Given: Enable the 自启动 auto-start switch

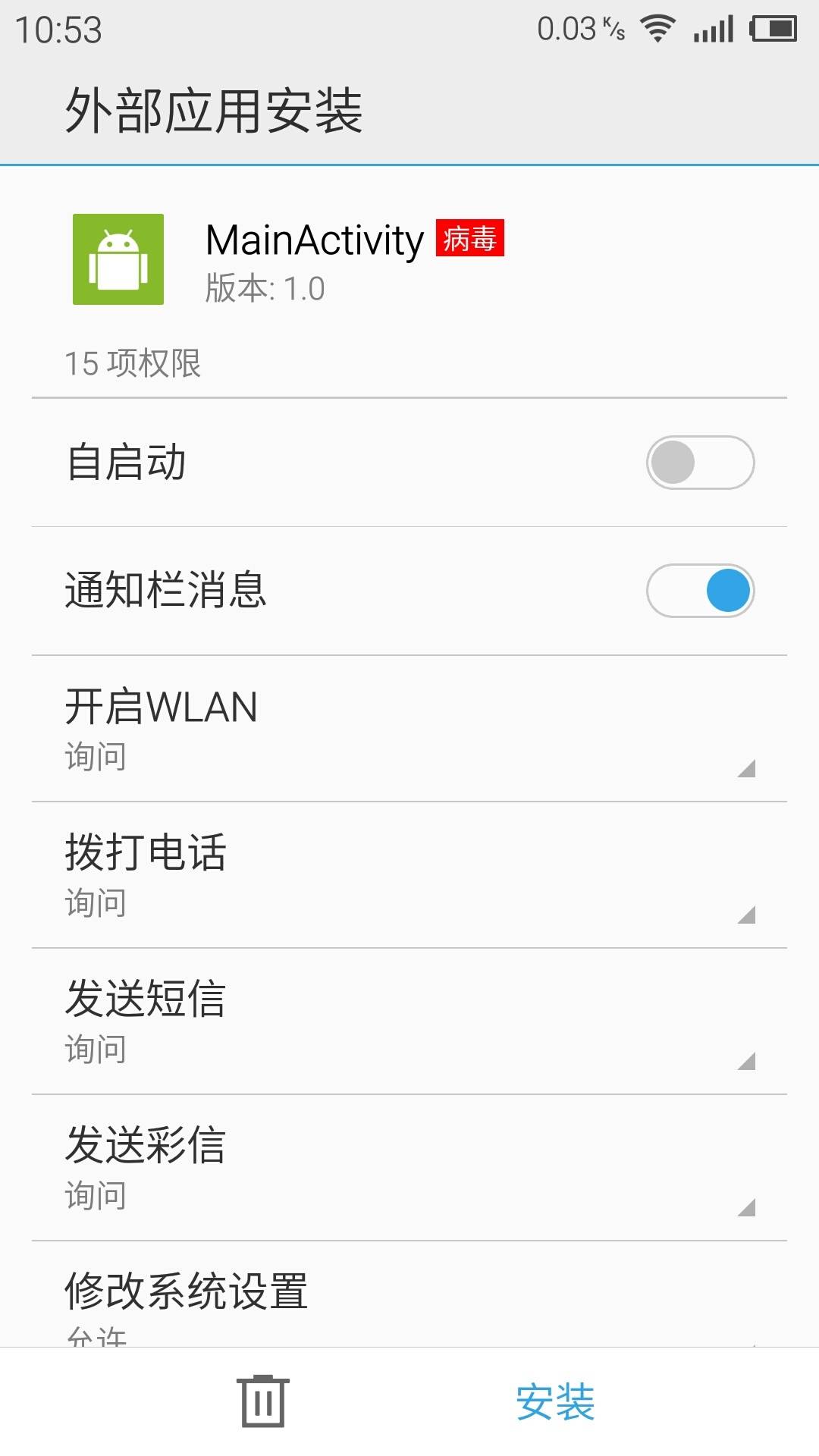Looking at the screenshot, I should 699,463.
